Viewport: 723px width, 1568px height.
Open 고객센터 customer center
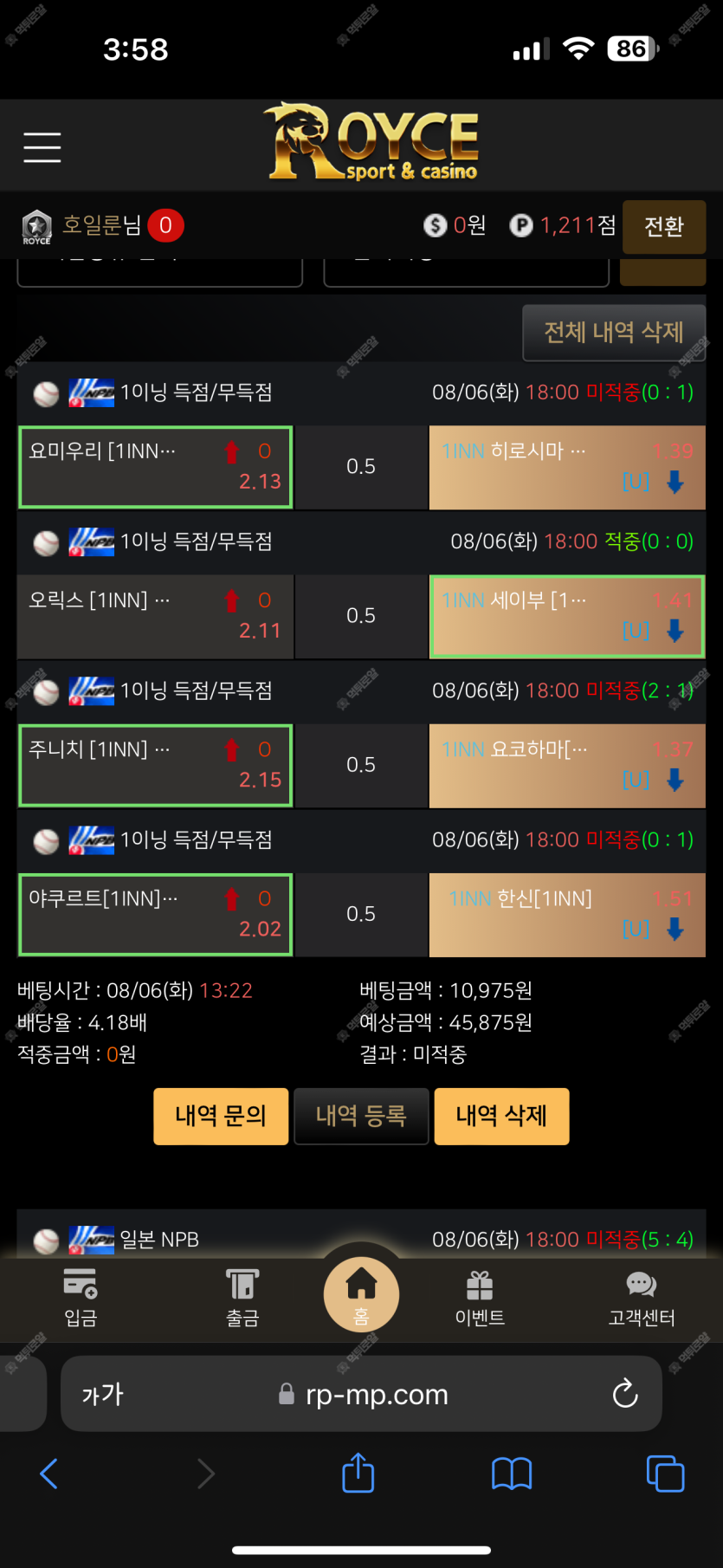[x=641, y=1297]
